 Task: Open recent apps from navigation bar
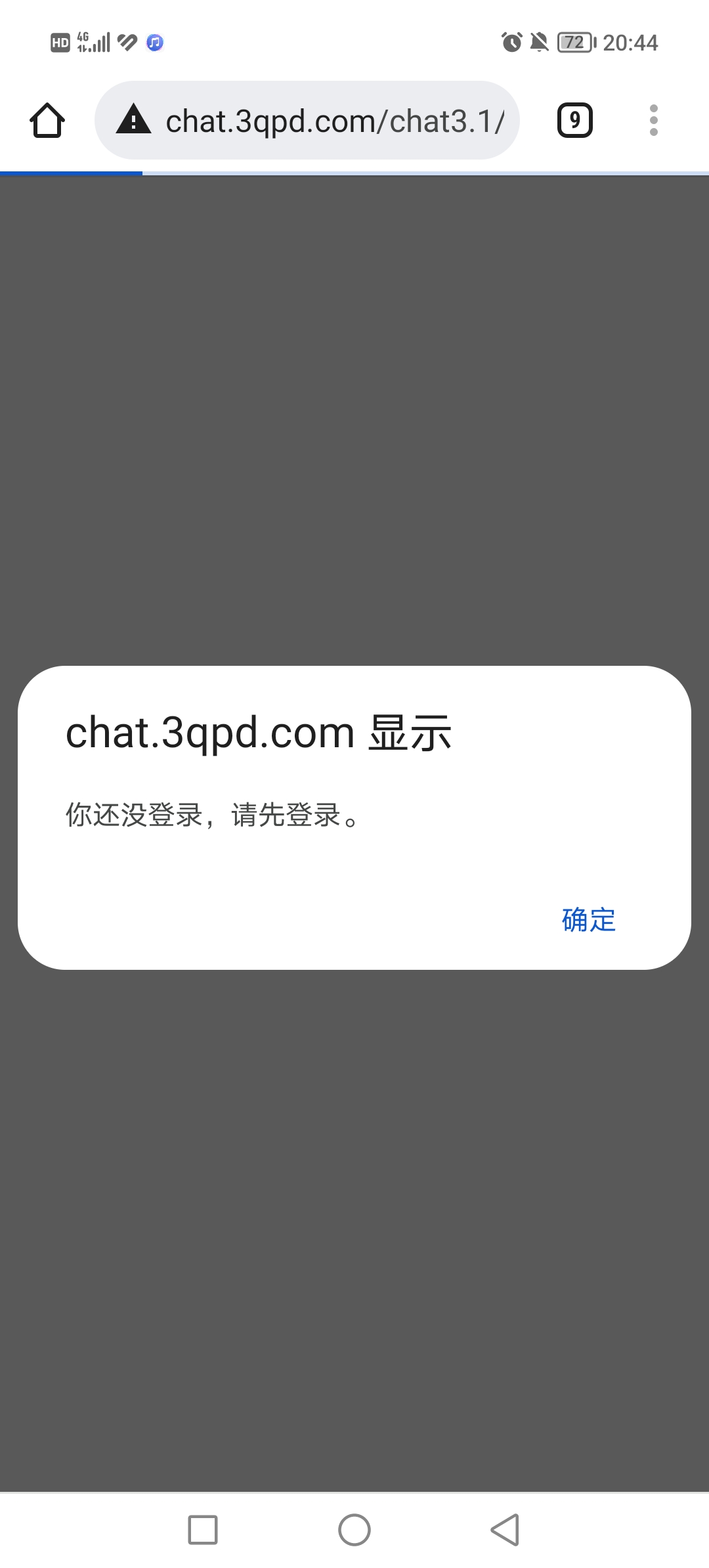click(203, 1530)
